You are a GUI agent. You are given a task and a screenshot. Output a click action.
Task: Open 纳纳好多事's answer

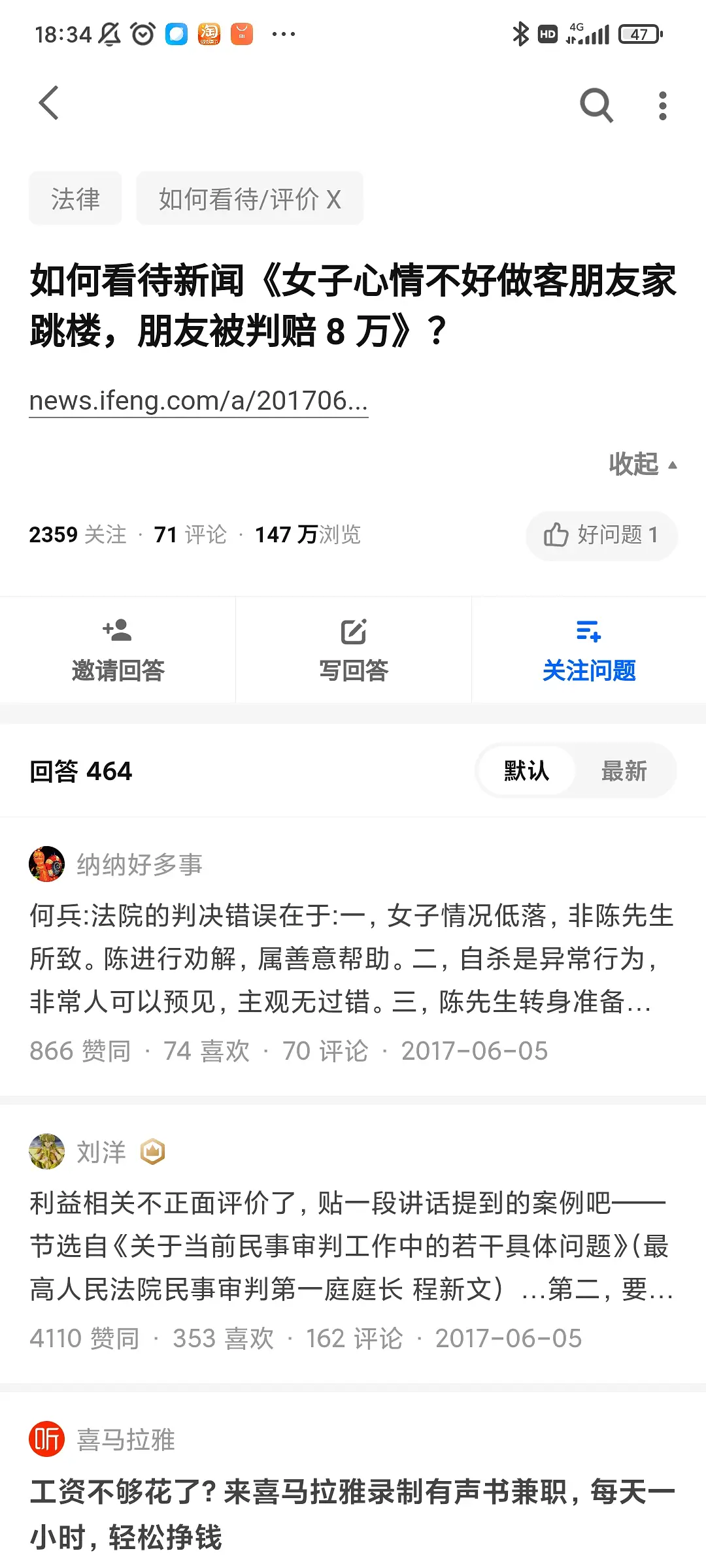point(352,958)
